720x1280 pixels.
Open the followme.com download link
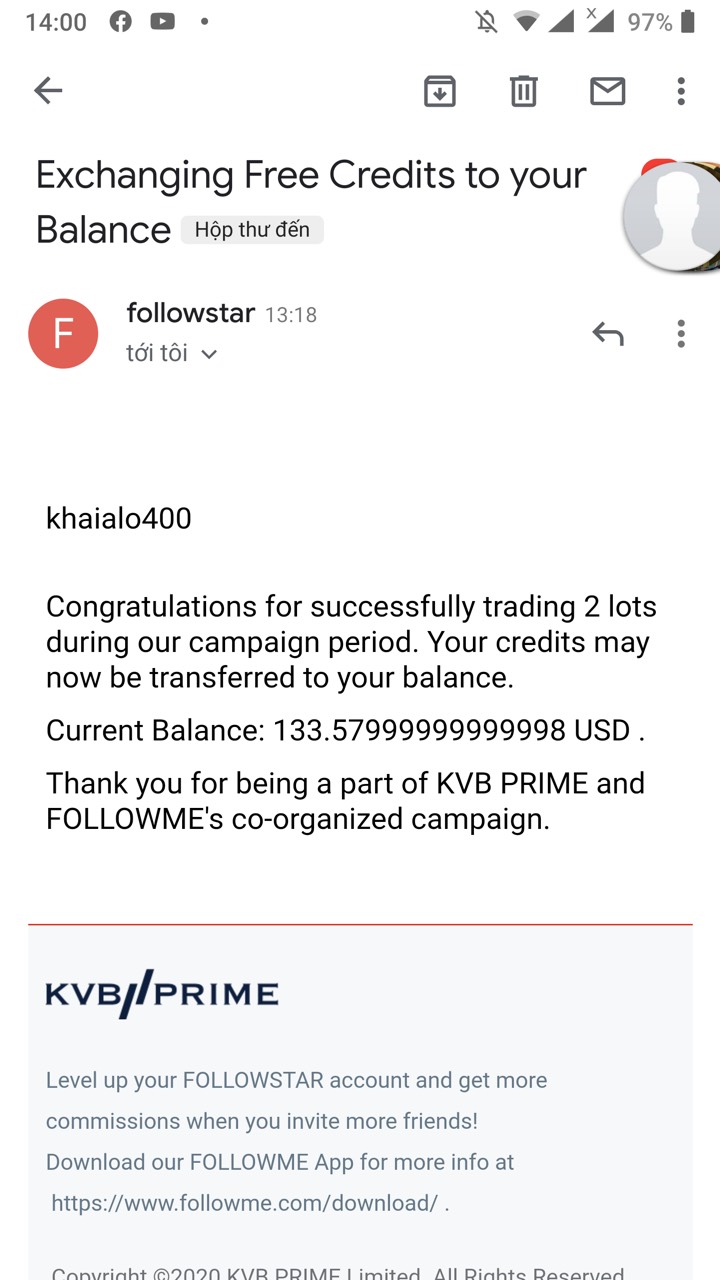click(244, 1203)
